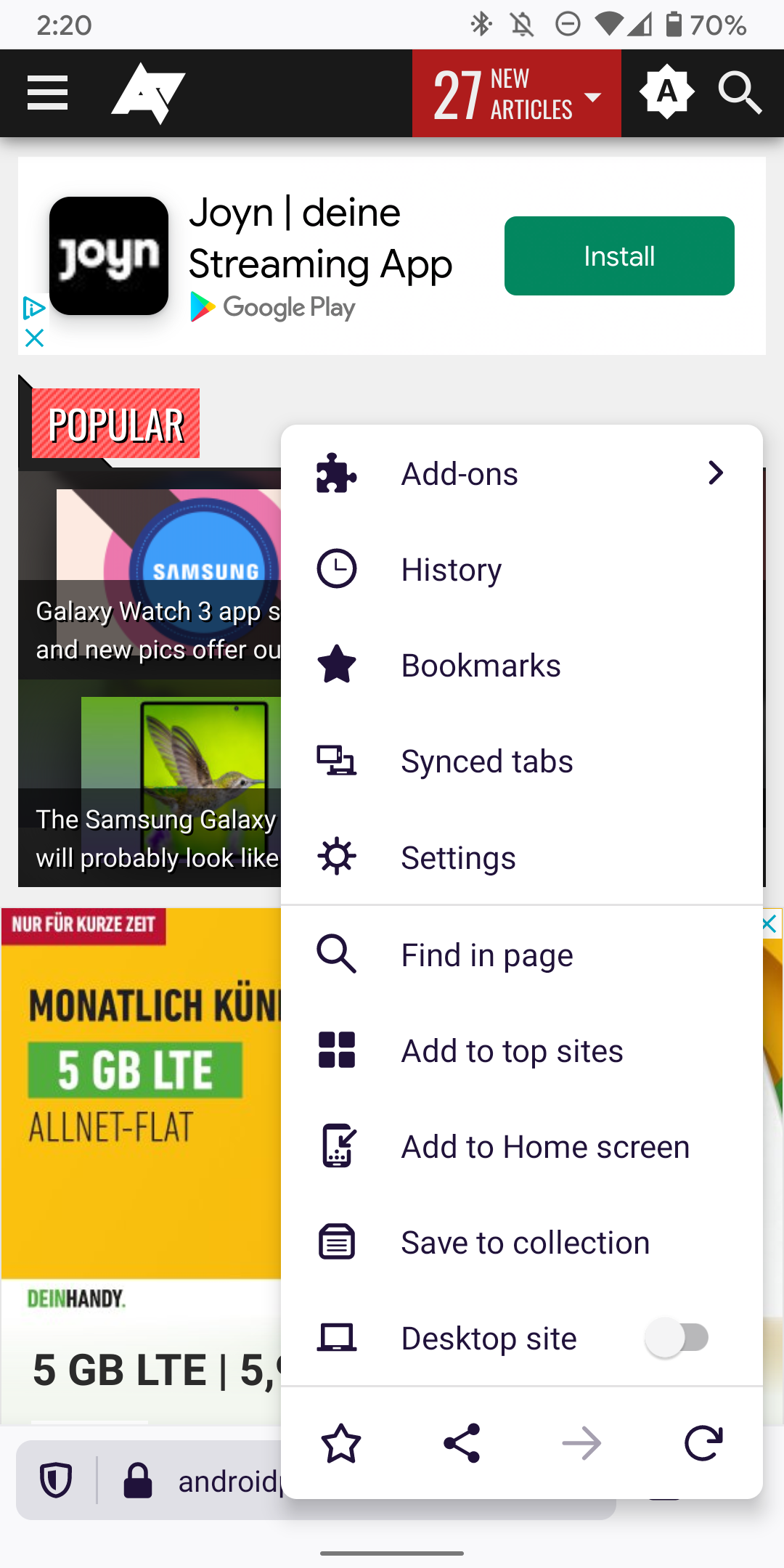Open Bookmarks from the menu
784x1568 pixels.
[521, 665]
